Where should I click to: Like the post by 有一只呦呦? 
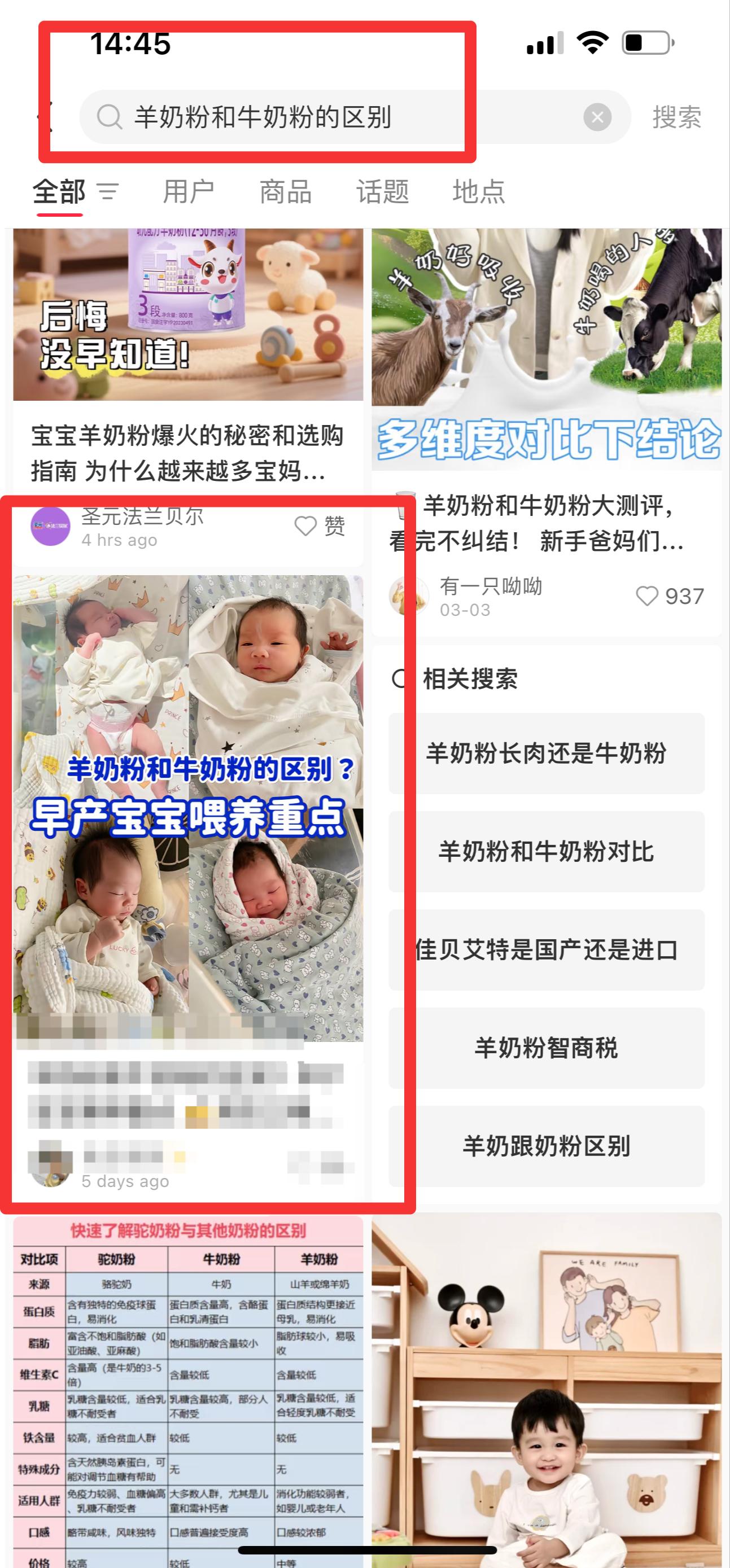coord(669,596)
